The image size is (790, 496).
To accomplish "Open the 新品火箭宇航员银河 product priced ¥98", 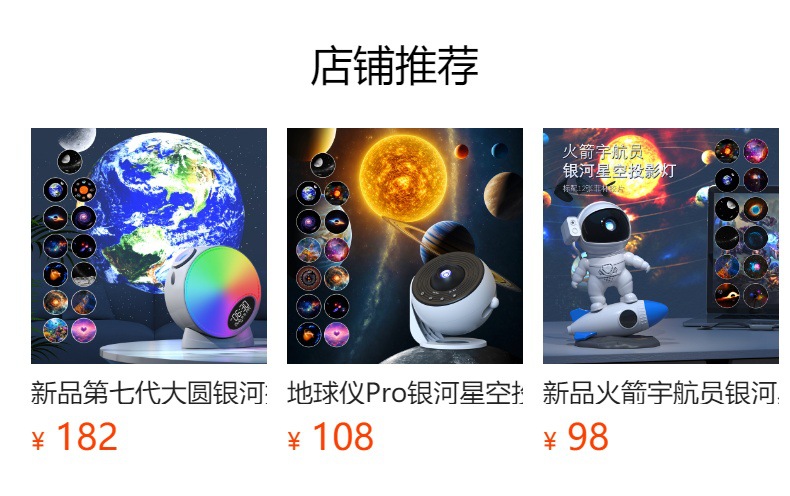I will point(661,245).
